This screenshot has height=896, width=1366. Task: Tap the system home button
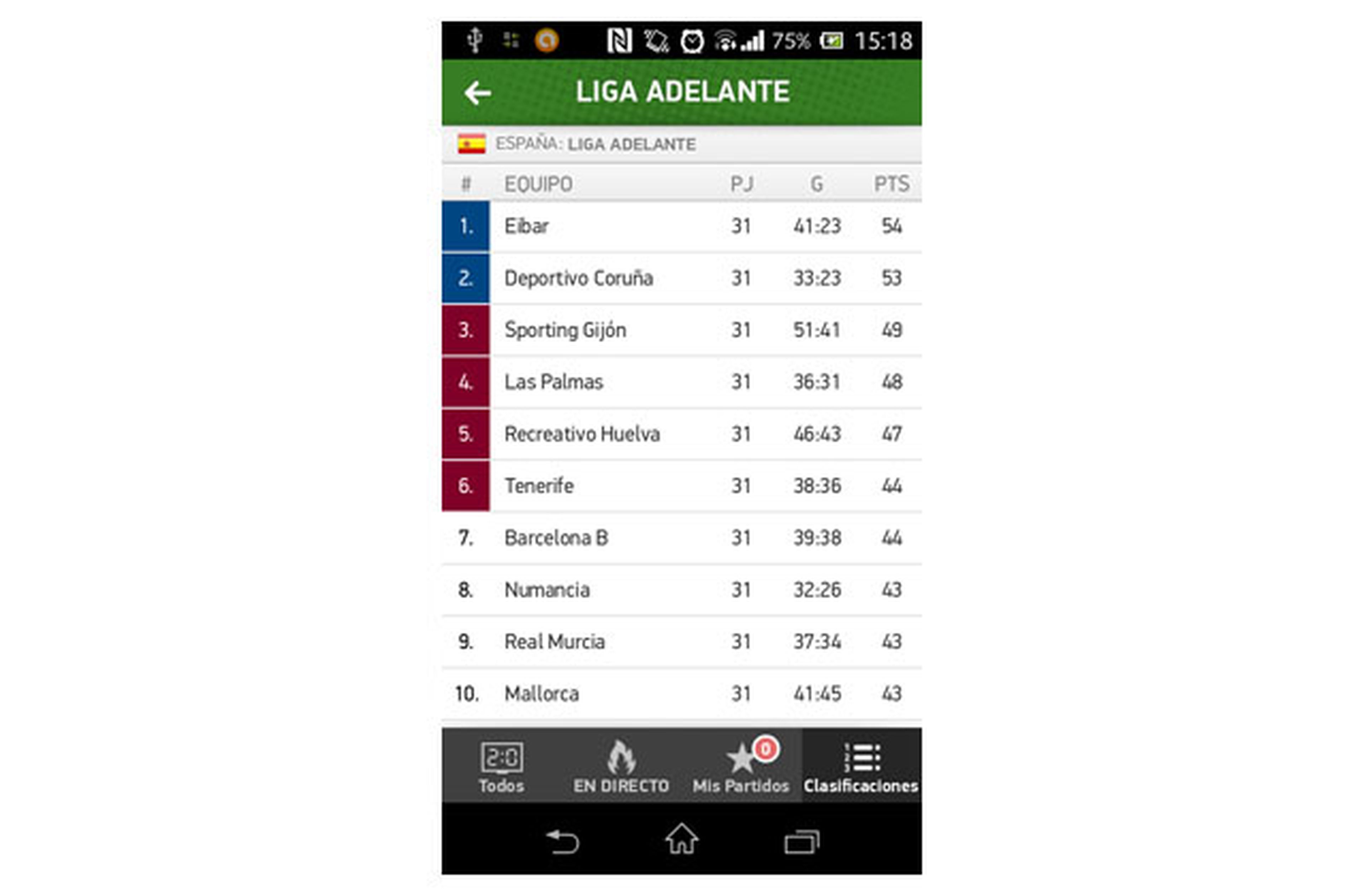pyautogui.click(x=681, y=840)
